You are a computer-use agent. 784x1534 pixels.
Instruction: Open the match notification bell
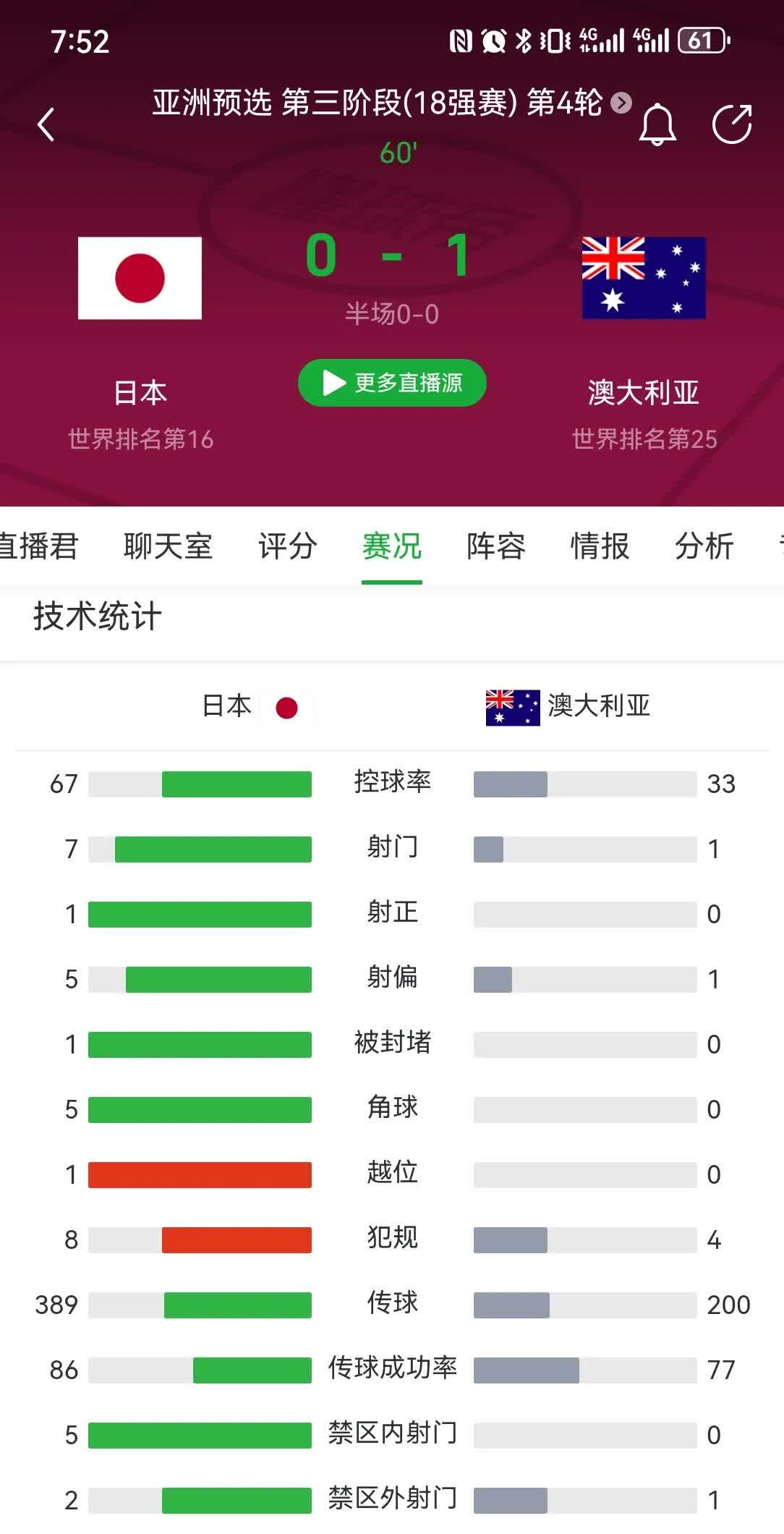point(657,124)
